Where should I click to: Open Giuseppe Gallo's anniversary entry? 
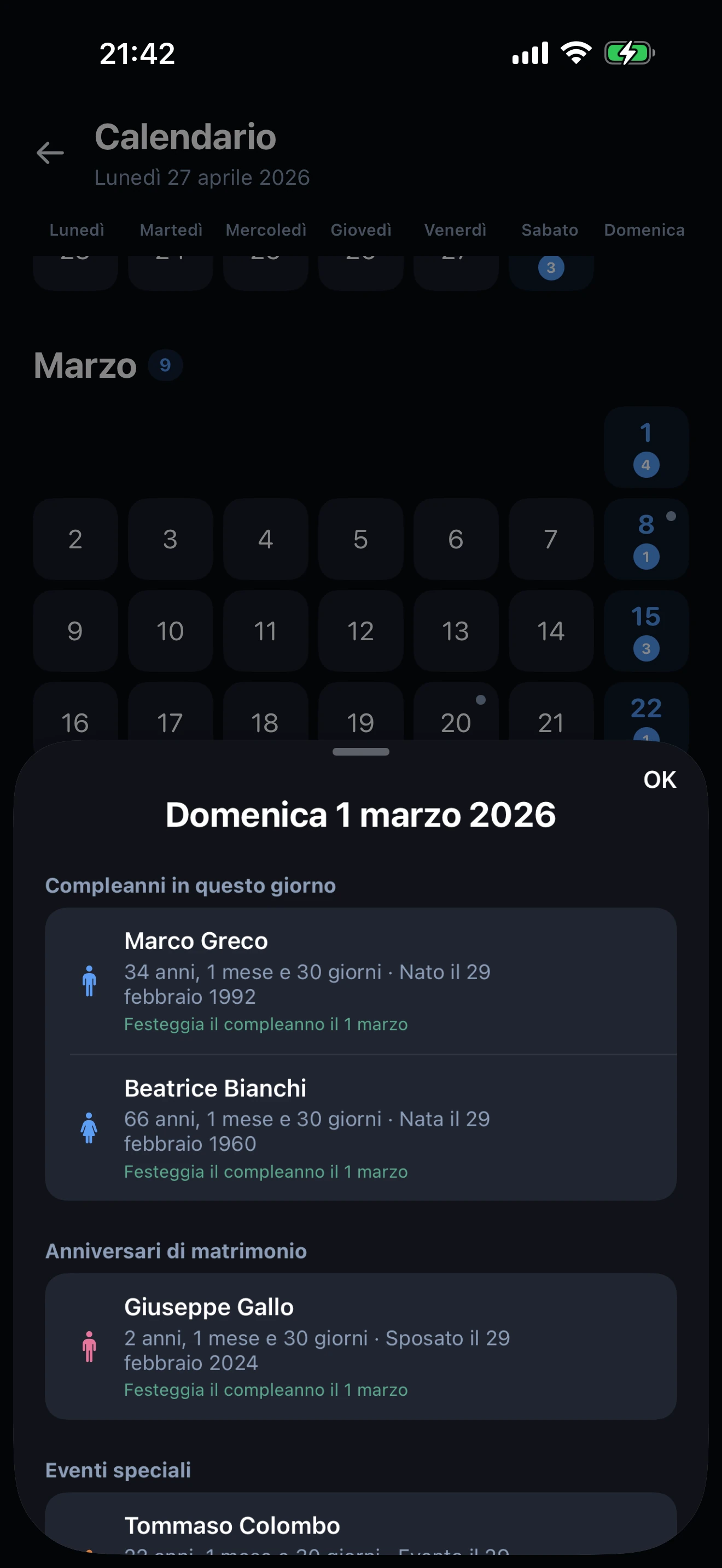point(360,1347)
